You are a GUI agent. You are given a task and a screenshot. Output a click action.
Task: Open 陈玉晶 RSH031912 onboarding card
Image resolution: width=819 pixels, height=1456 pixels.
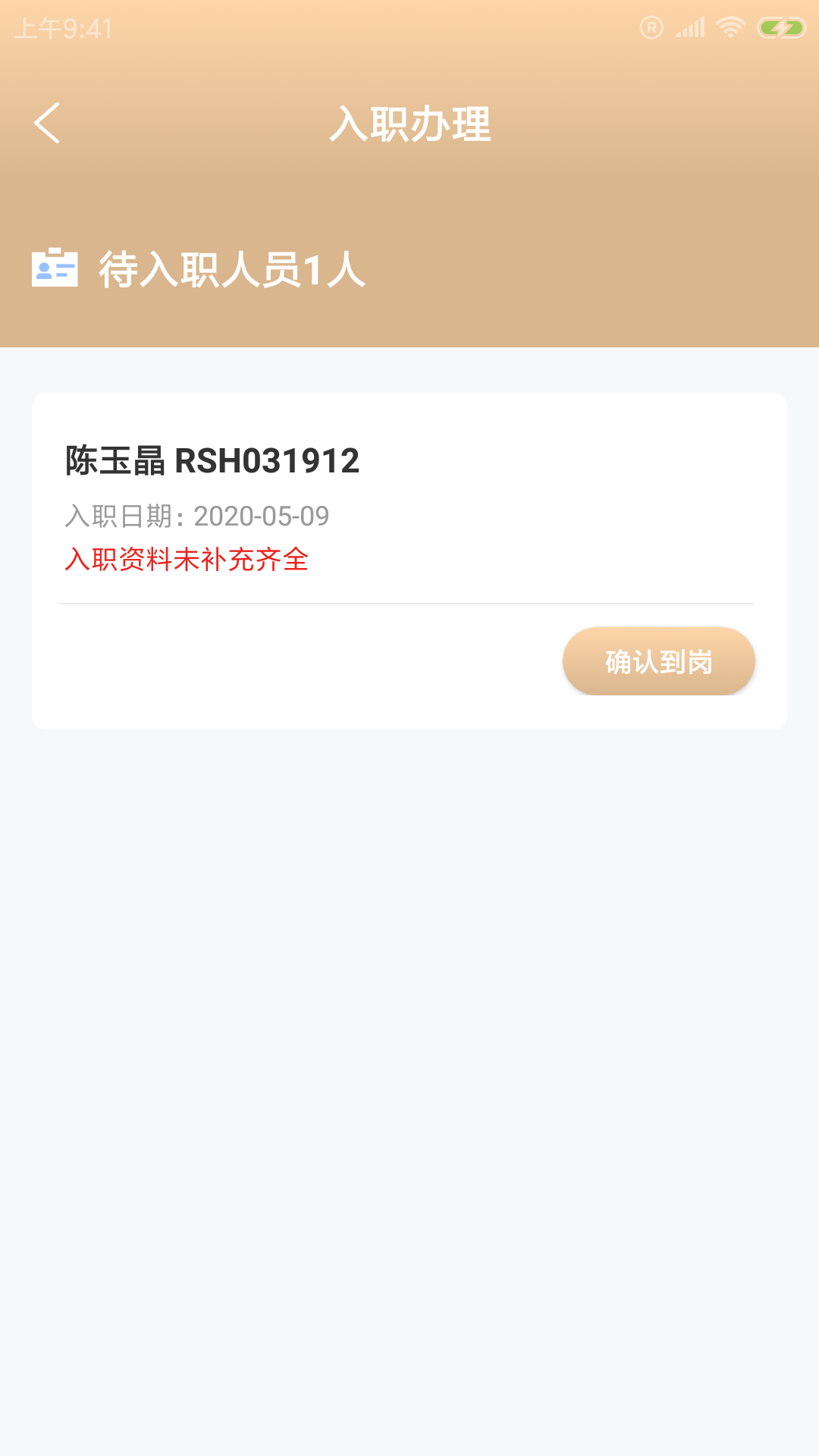tap(303, 500)
